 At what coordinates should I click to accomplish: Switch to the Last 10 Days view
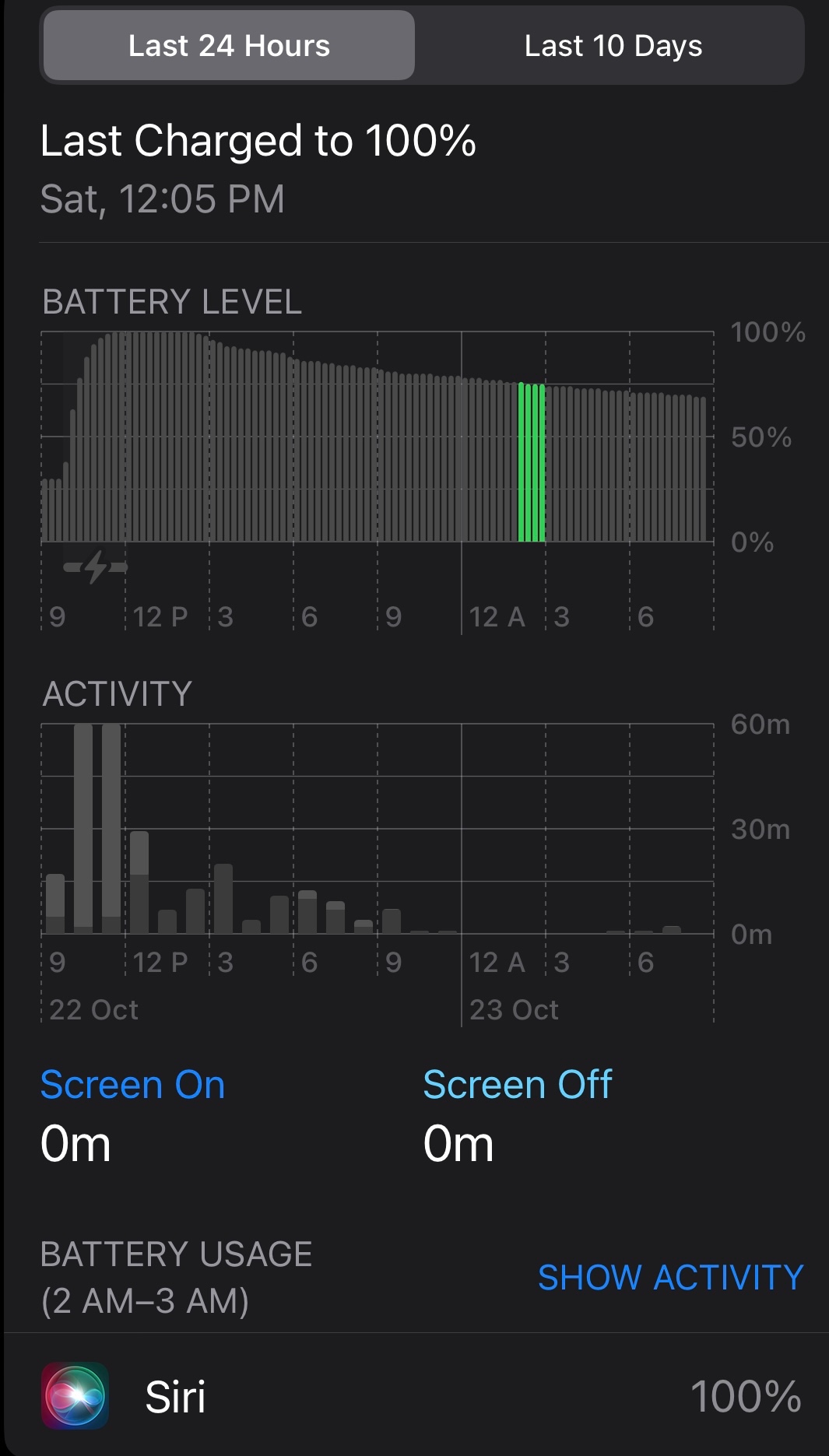click(613, 46)
